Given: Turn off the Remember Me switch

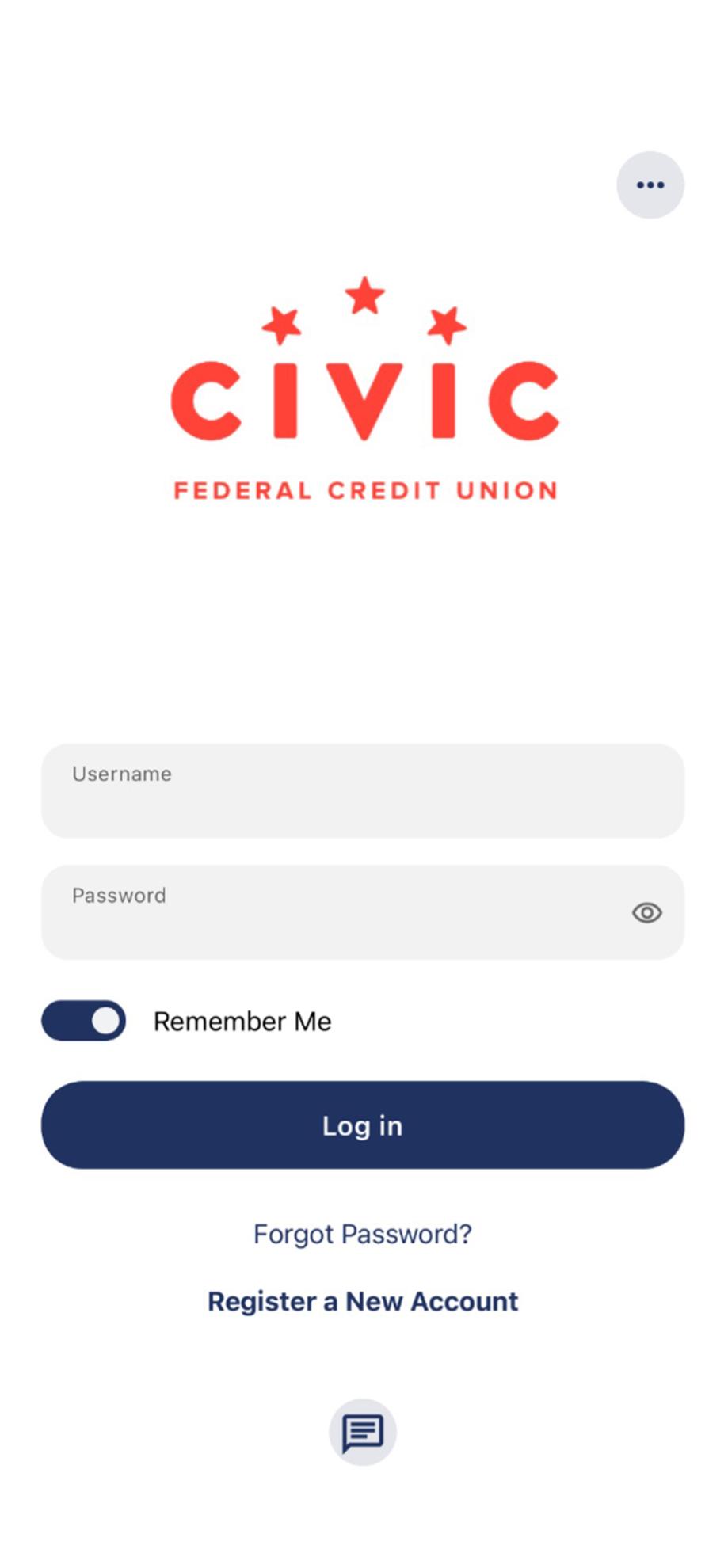Looking at the screenshot, I should click(x=84, y=1021).
